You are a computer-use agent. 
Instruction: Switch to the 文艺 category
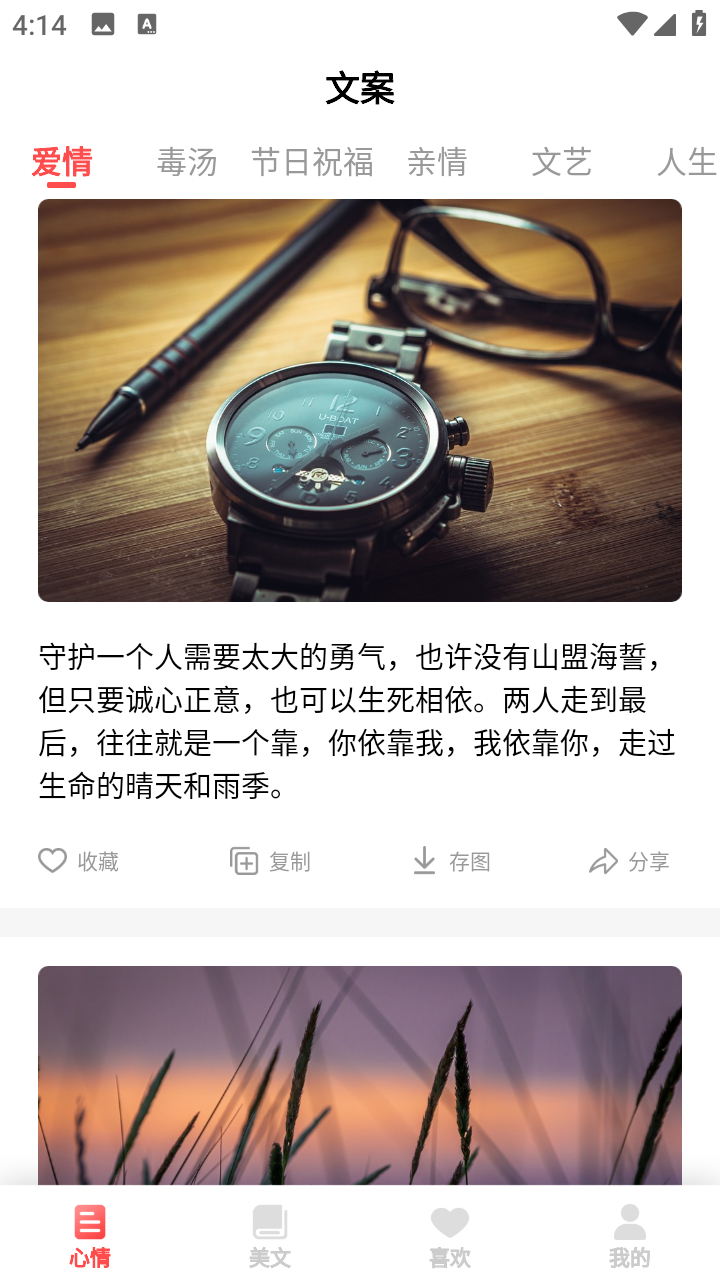point(562,161)
